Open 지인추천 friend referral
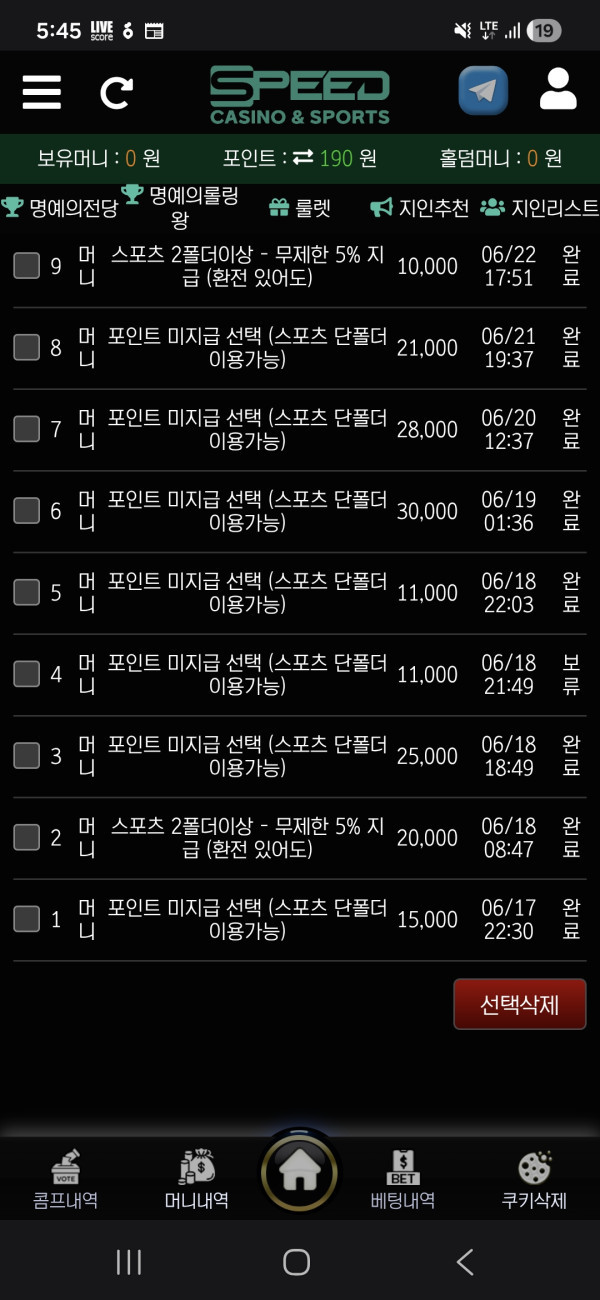Screen dimensions: 600x1300 (x=419, y=207)
